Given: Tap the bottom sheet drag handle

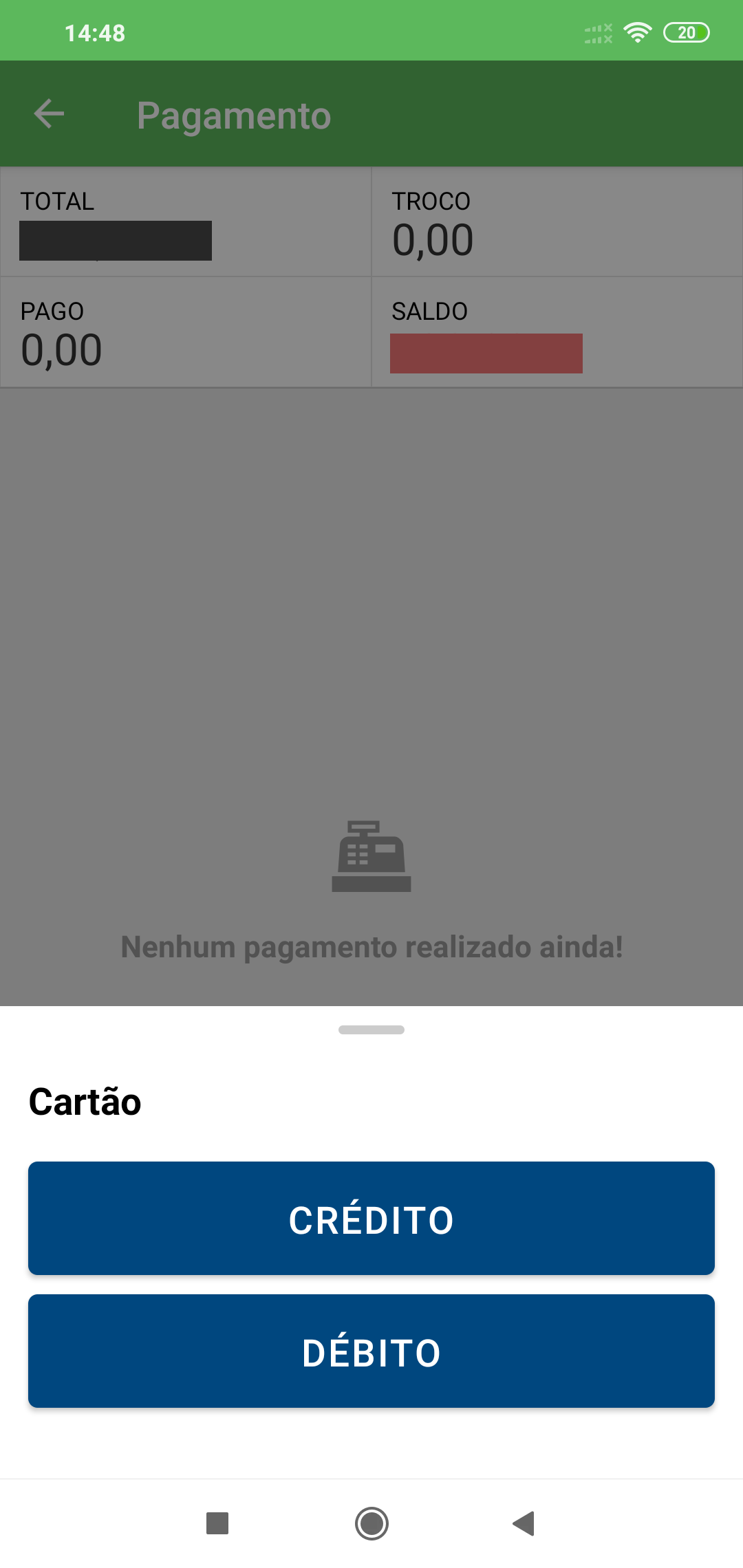Looking at the screenshot, I should click(x=371, y=1030).
